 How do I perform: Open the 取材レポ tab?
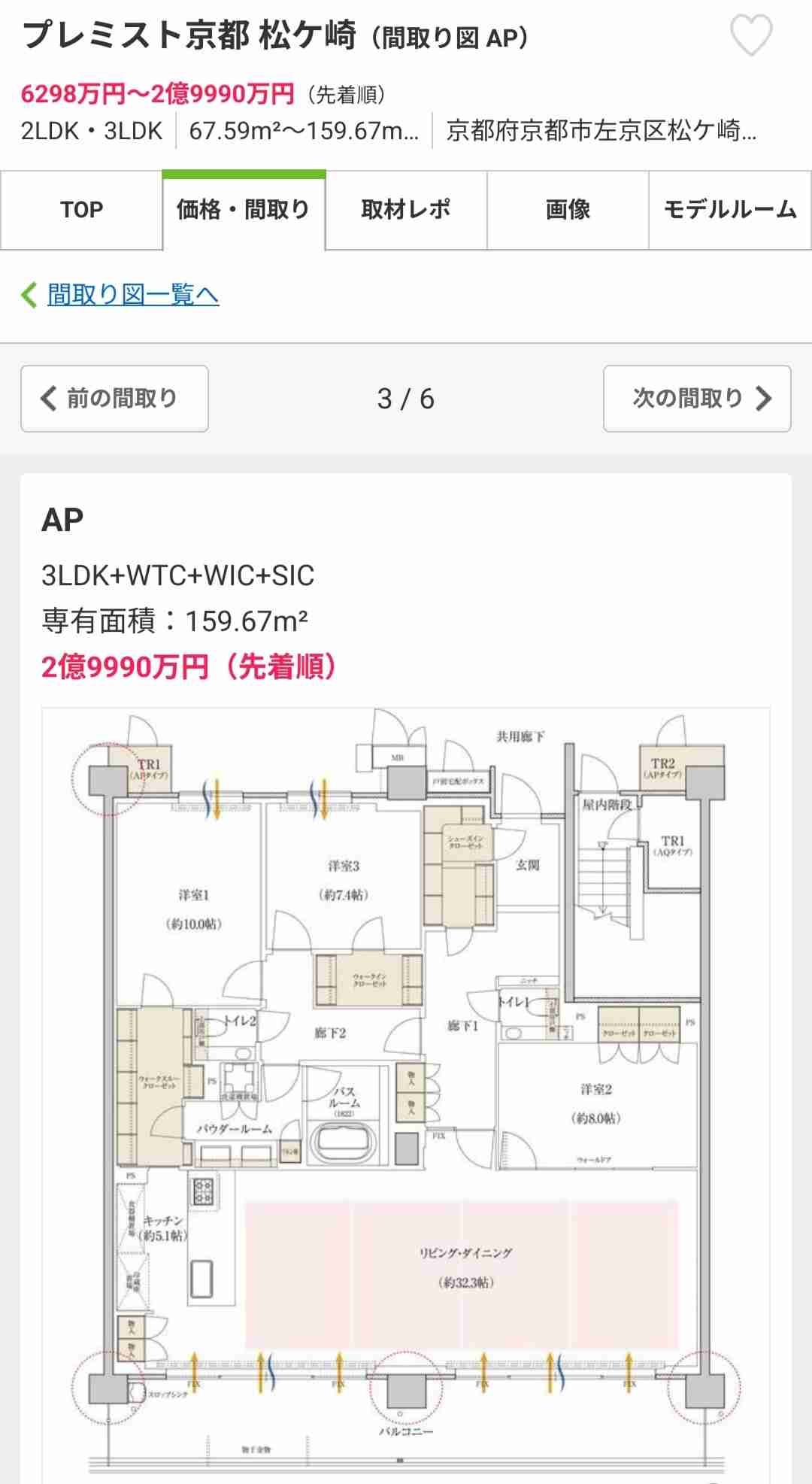[406, 210]
